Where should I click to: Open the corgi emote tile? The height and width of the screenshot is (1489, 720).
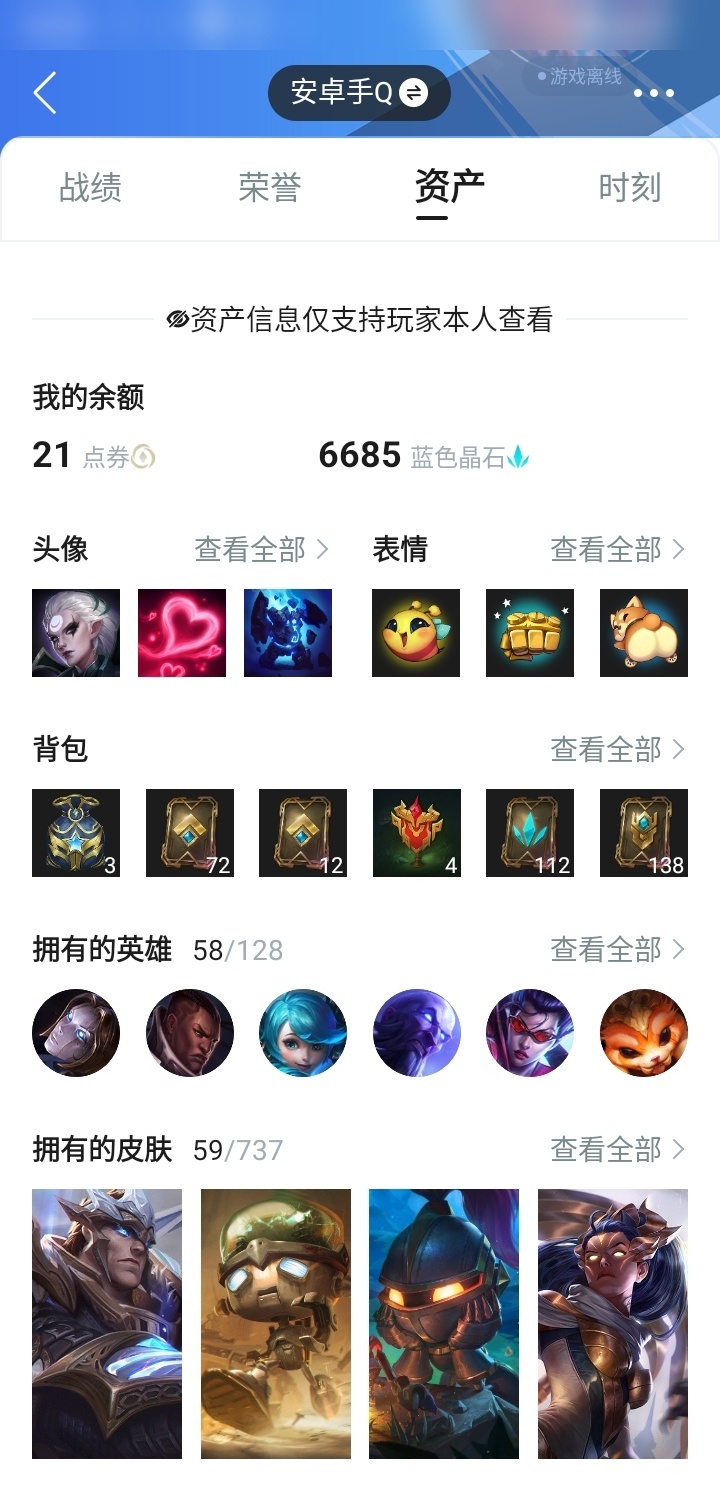click(644, 633)
